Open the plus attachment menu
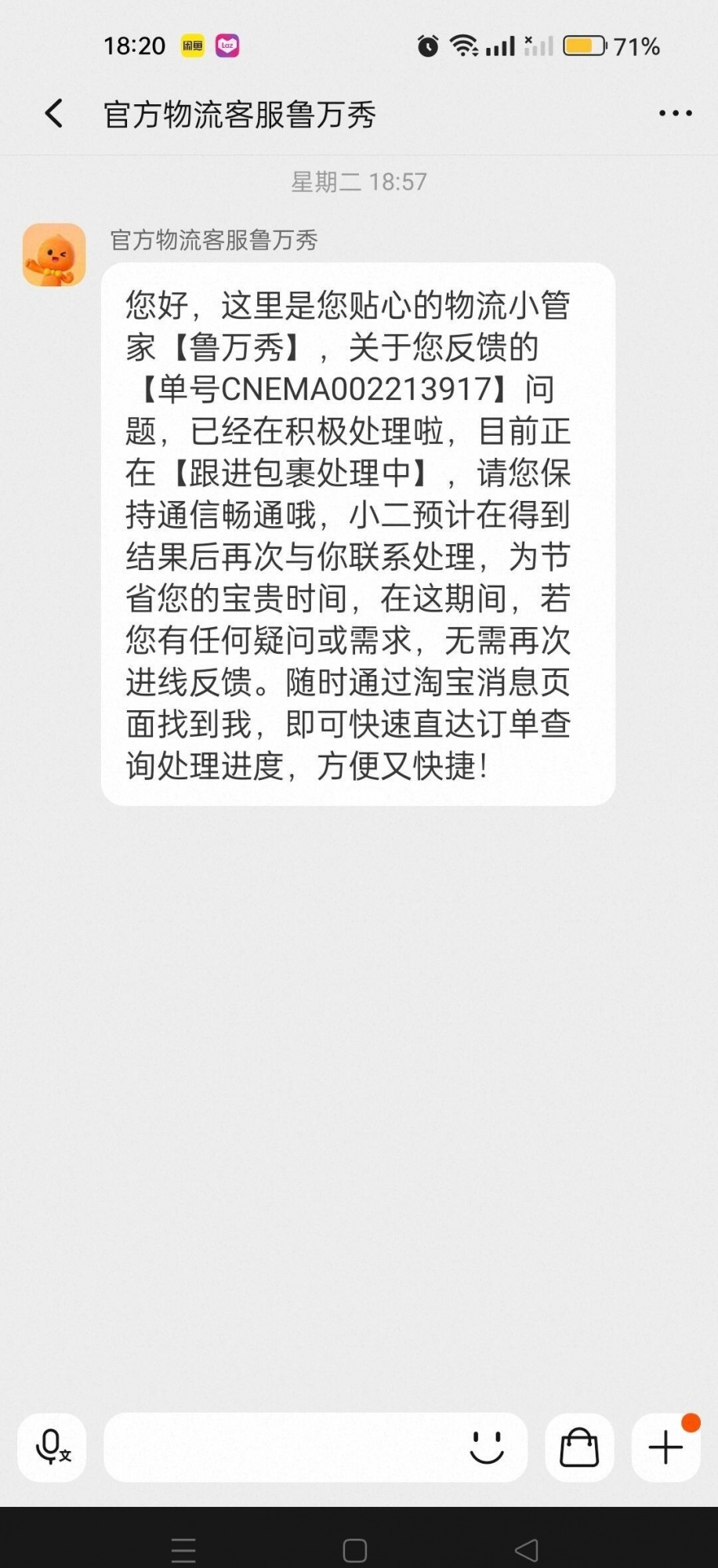 coord(665,1447)
